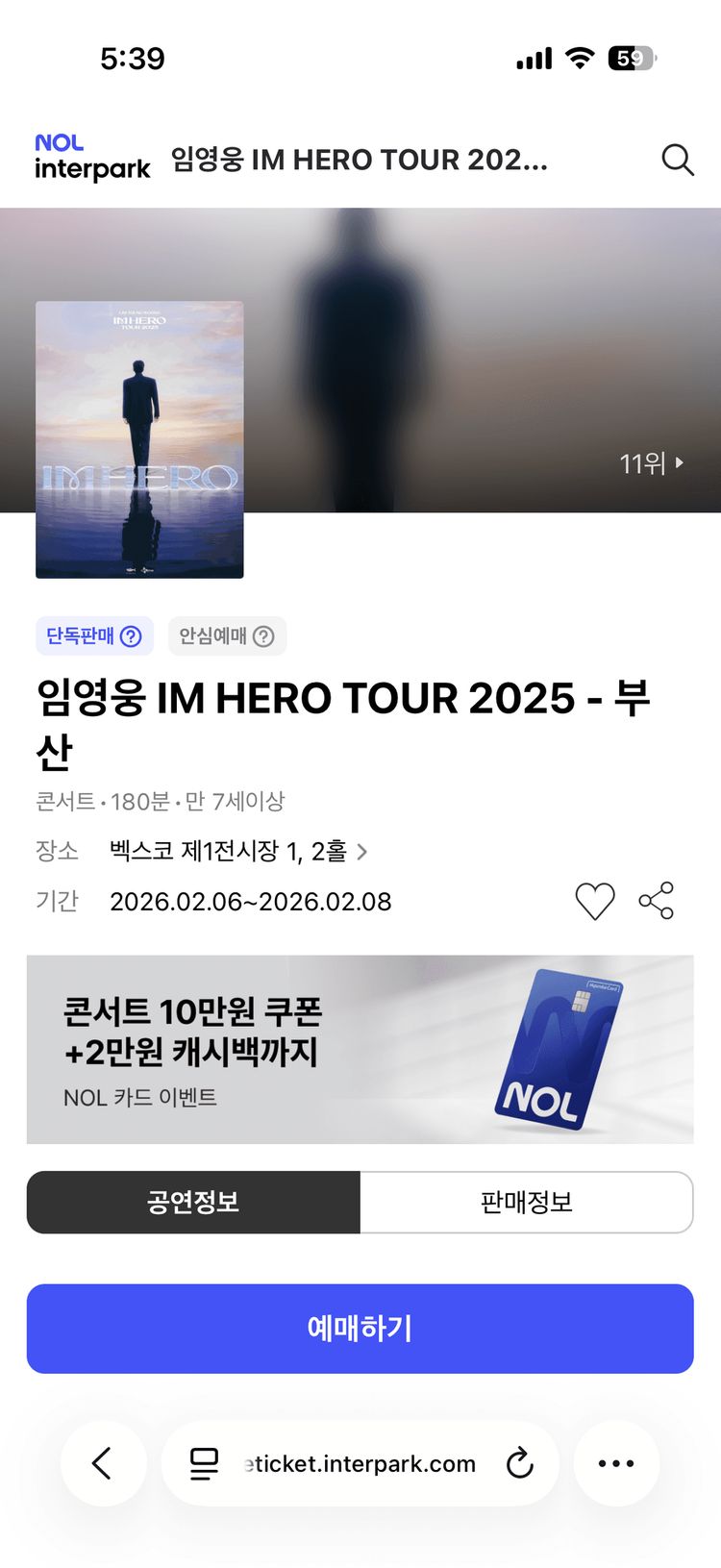Share this concert page
The width and height of the screenshot is (721, 1568).
(x=657, y=901)
